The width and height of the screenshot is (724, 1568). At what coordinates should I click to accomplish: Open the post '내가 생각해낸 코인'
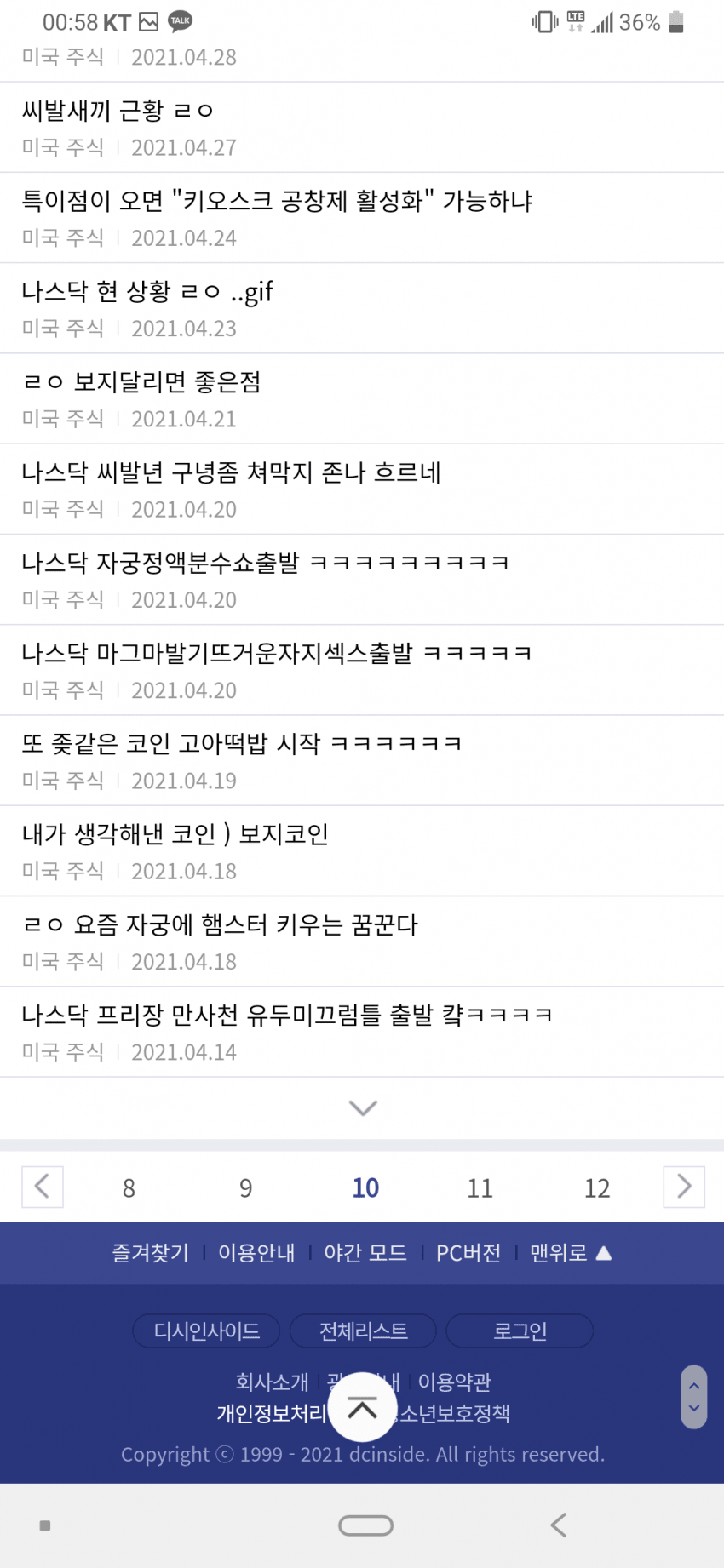[x=175, y=834]
